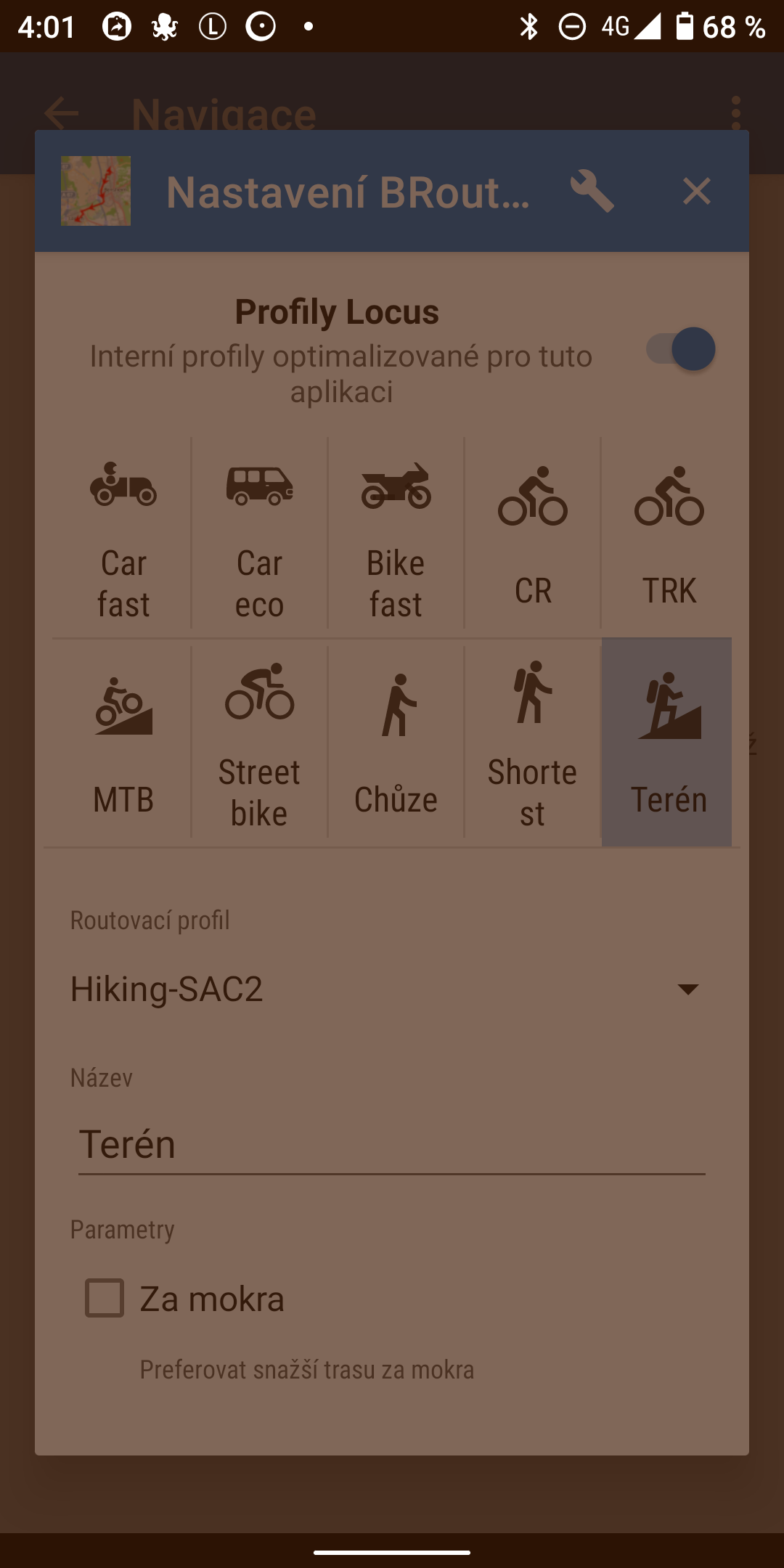
Task: Select the Terén profile
Action: 667,742
